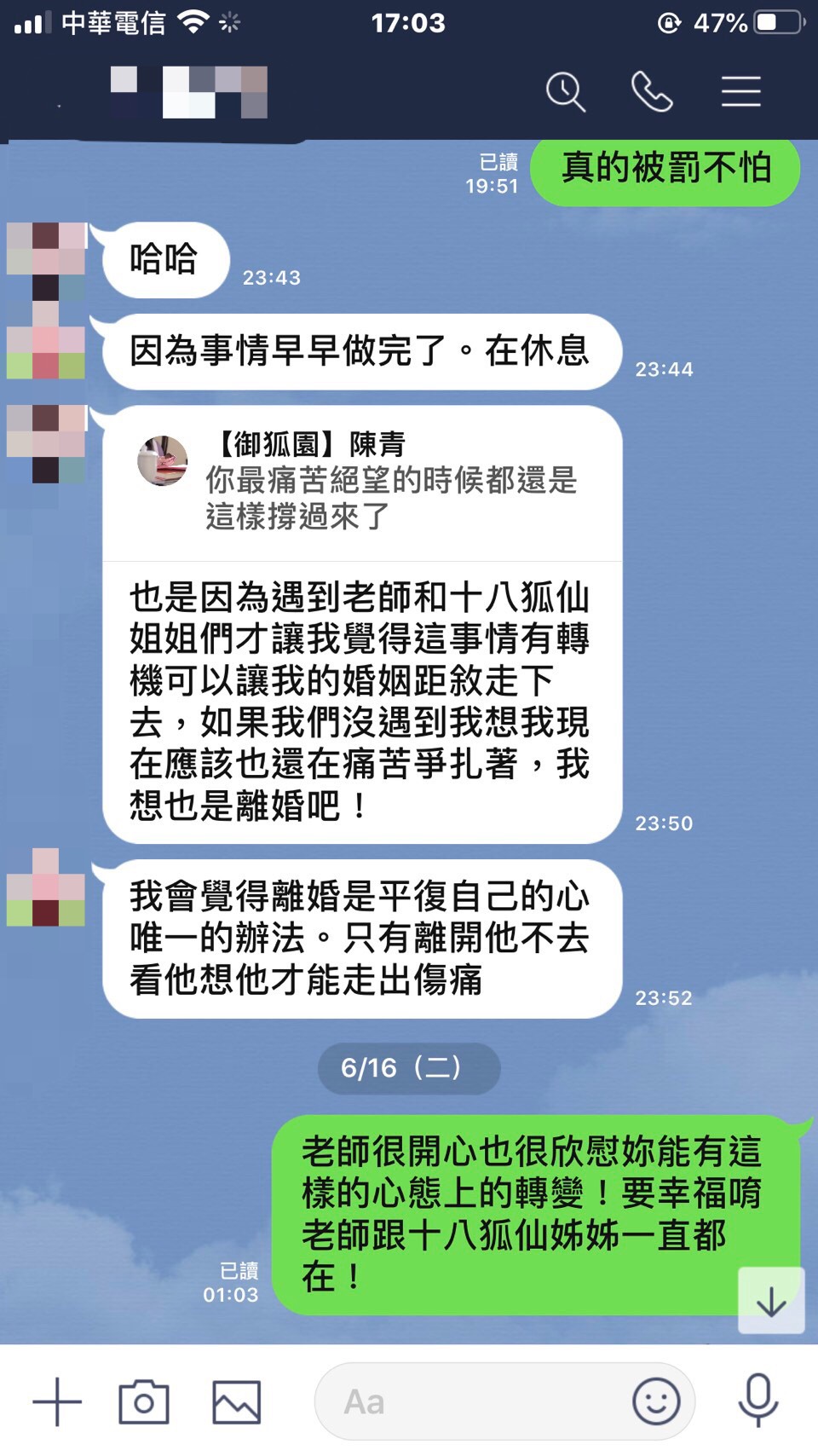
Task: Open the chat menu
Action: coord(740,92)
